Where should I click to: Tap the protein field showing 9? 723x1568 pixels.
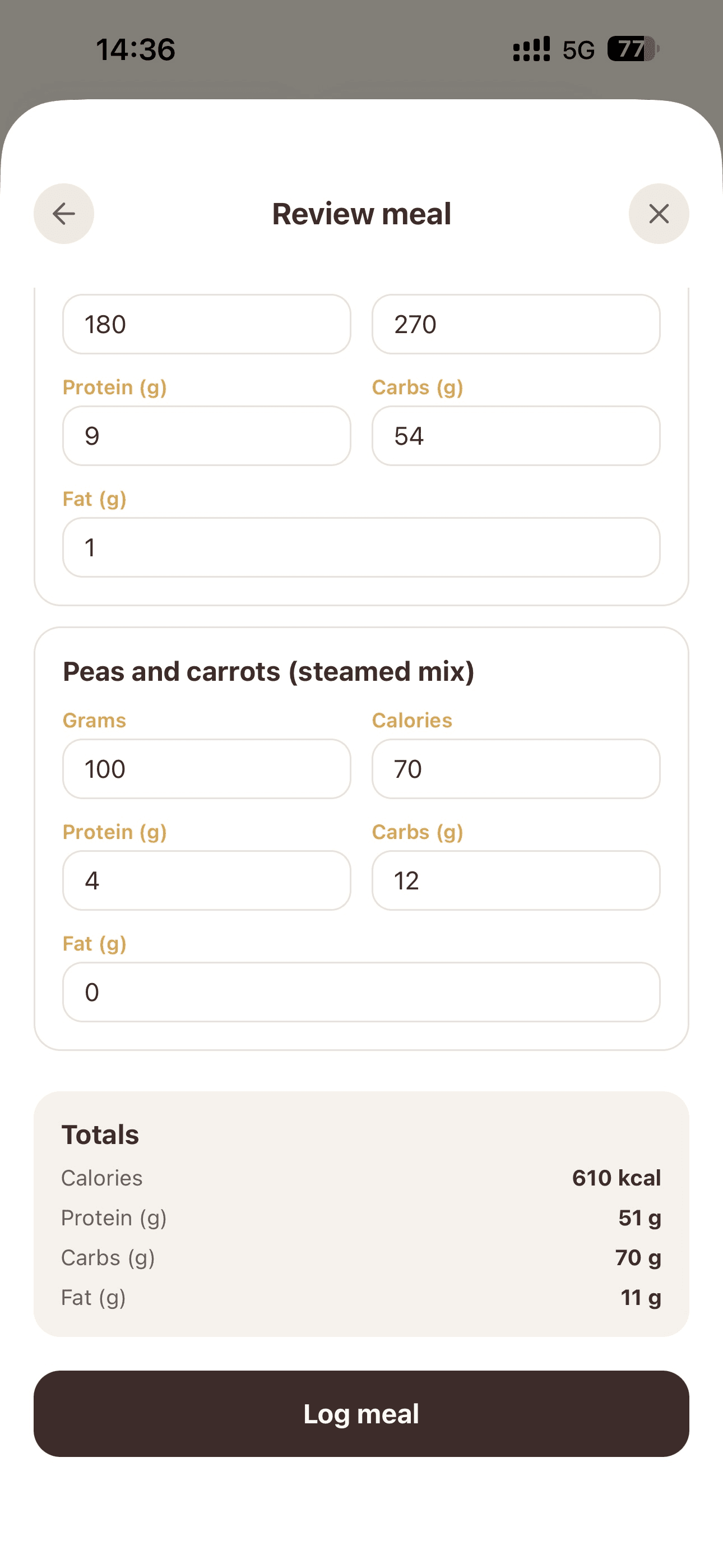click(x=206, y=436)
